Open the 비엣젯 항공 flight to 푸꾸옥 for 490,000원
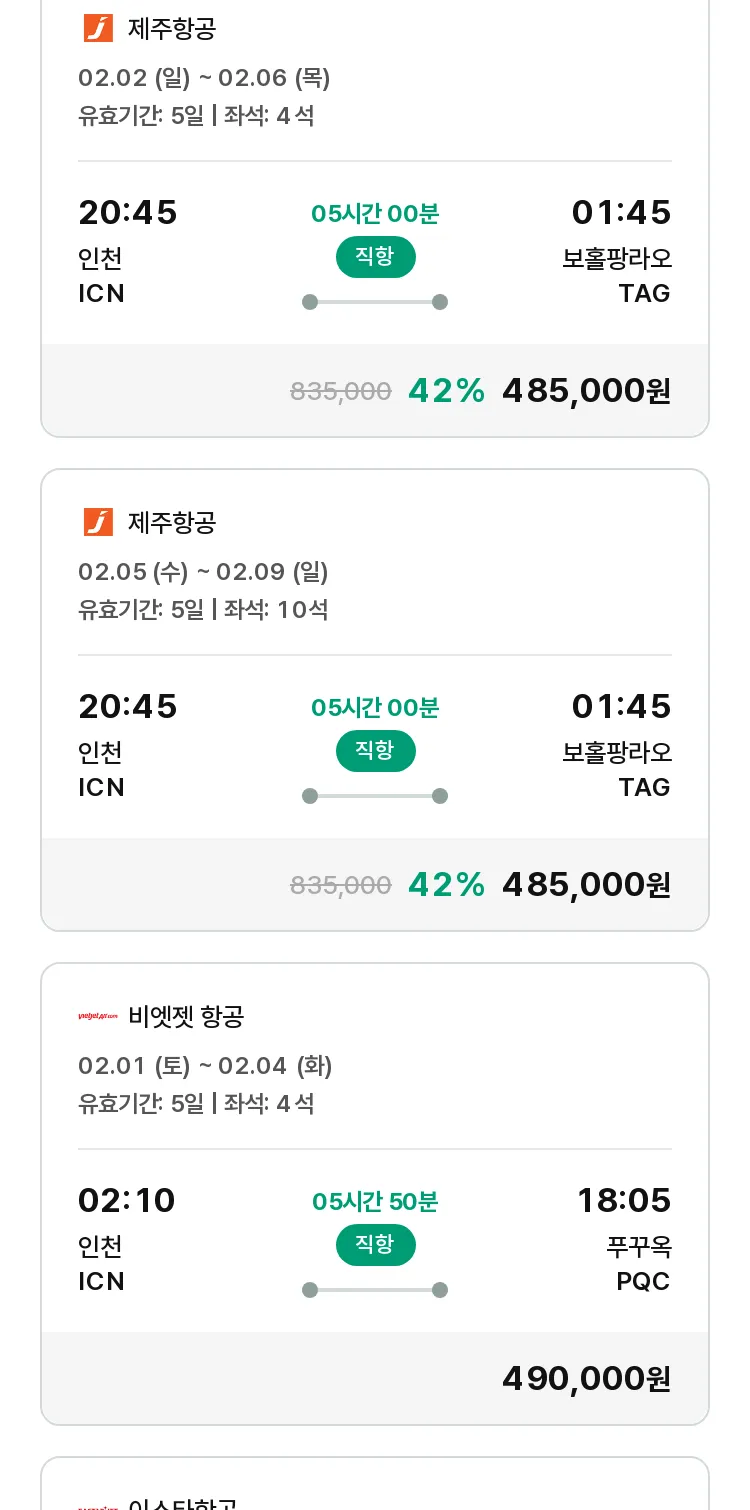The width and height of the screenshot is (750, 1510). click(375, 1194)
